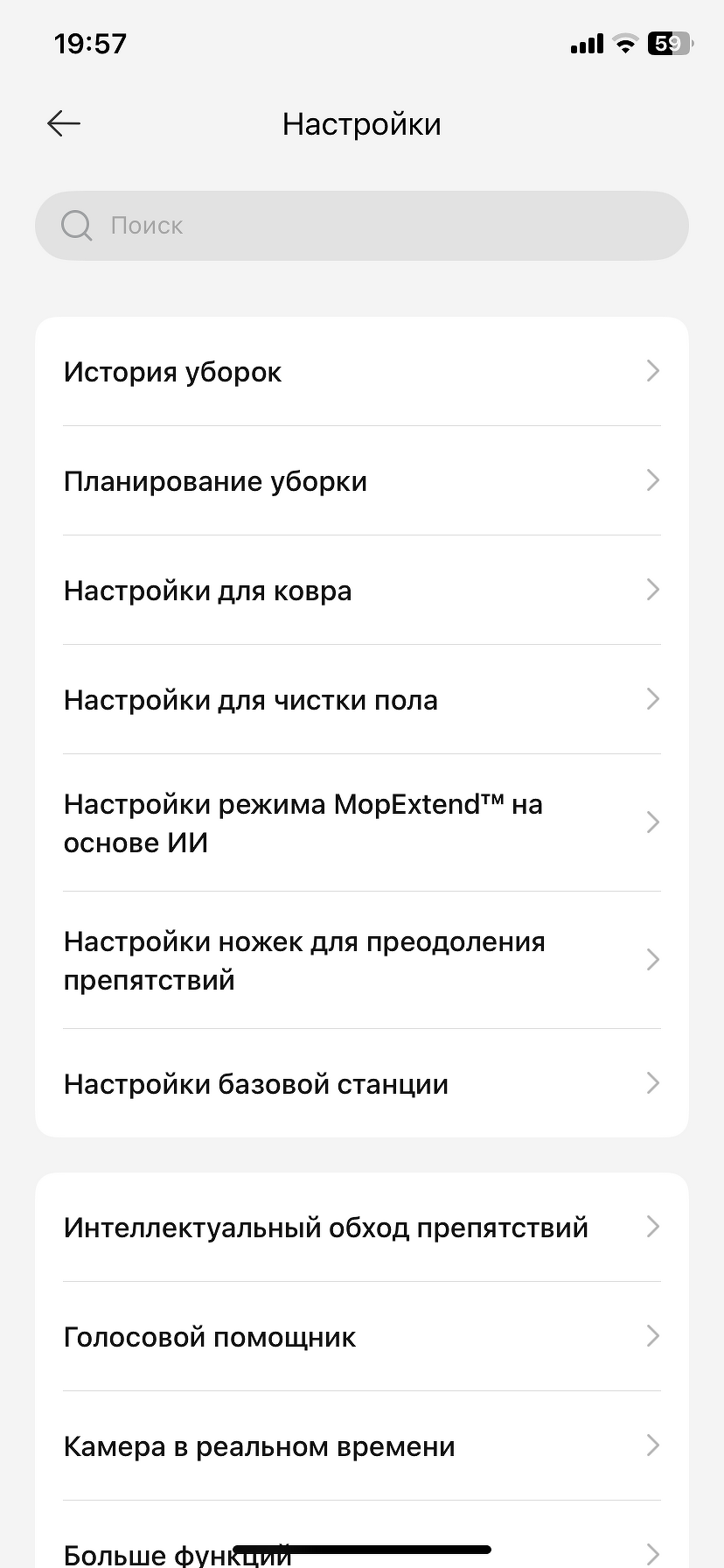Open Настройки режима MopExtend на основе ИИ
The image size is (724, 1568).
pyautogui.click(x=362, y=822)
